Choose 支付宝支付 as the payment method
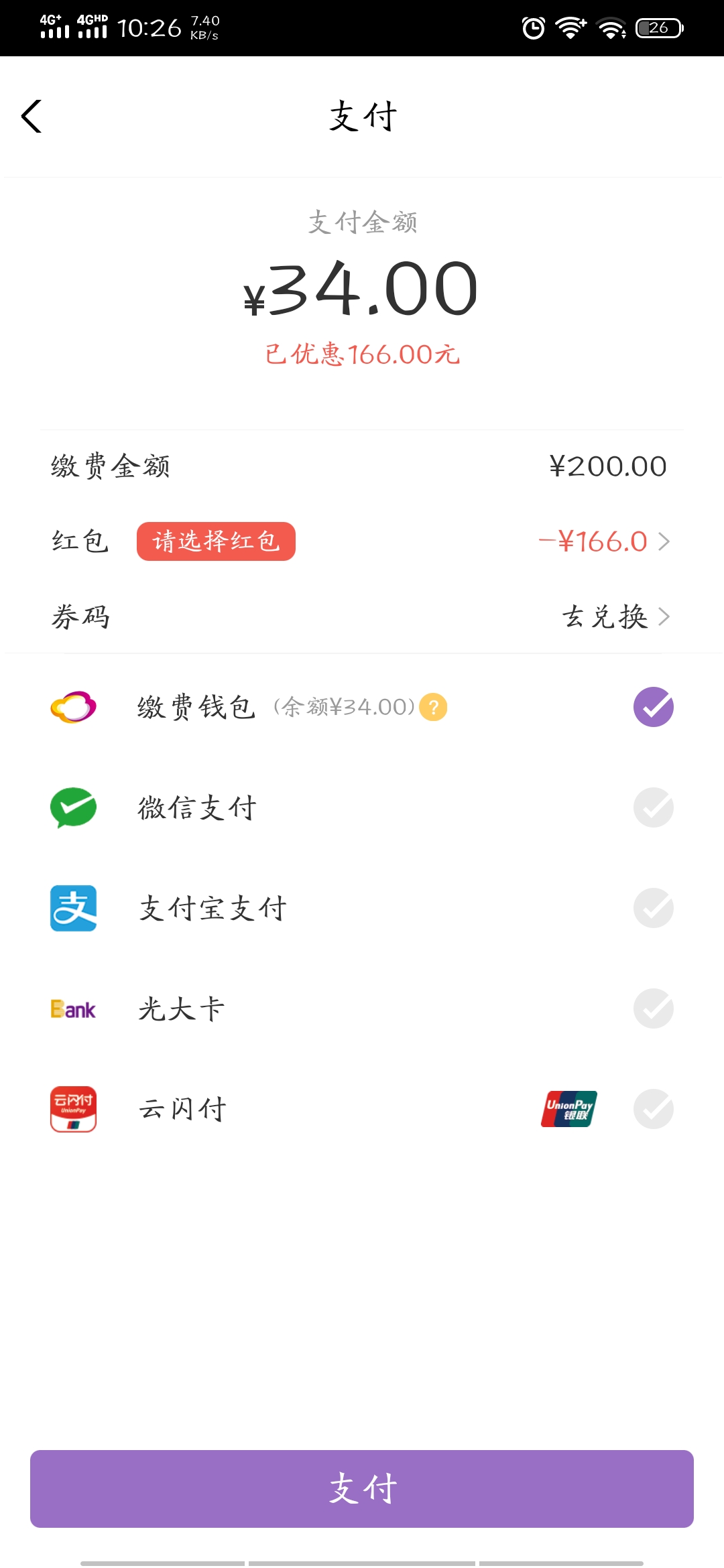The height and width of the screenshot is (1568, 724). tap(362, 908)
